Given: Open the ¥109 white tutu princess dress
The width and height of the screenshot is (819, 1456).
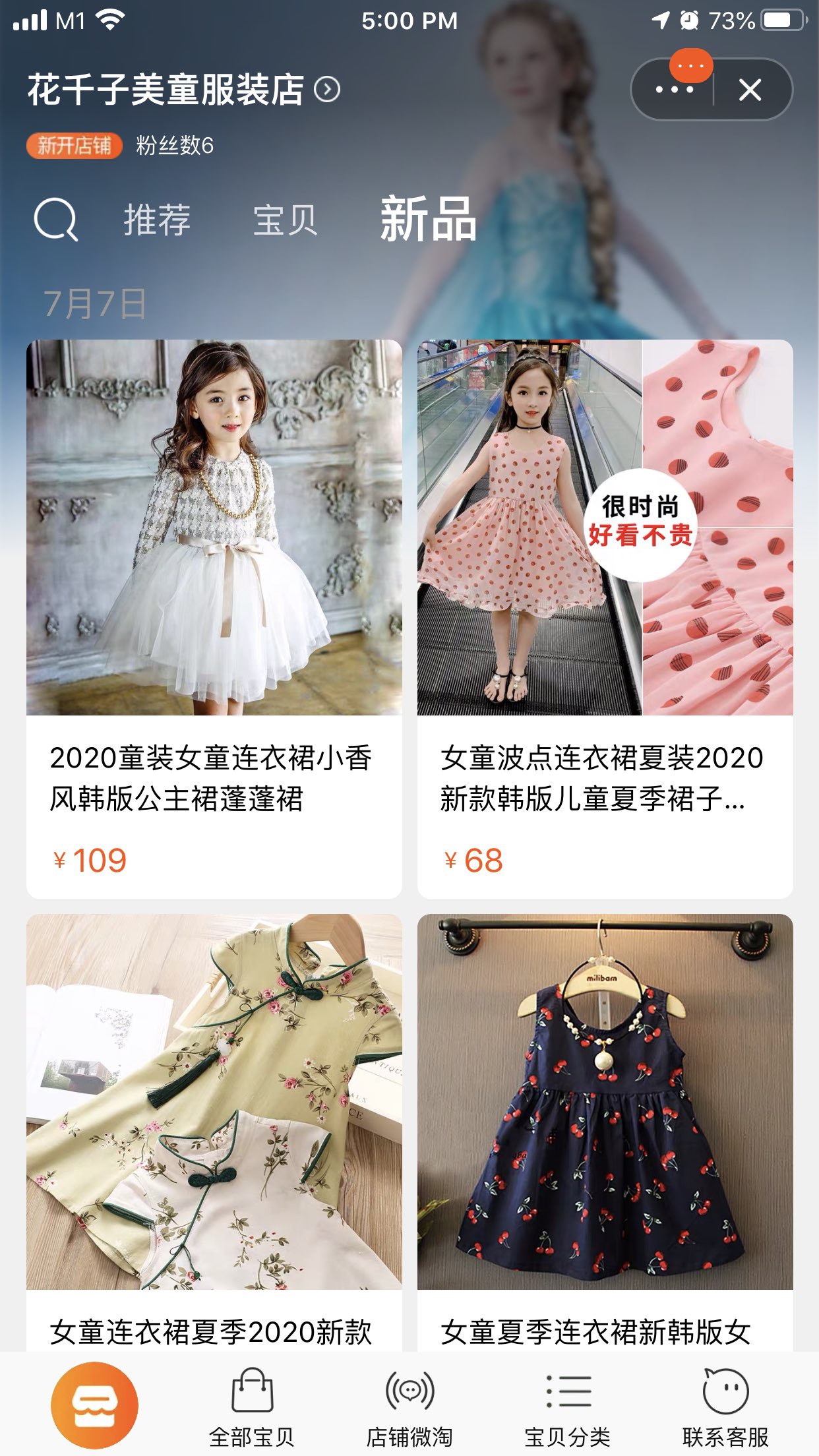Looking at the screenshot, I should (214, 528).
